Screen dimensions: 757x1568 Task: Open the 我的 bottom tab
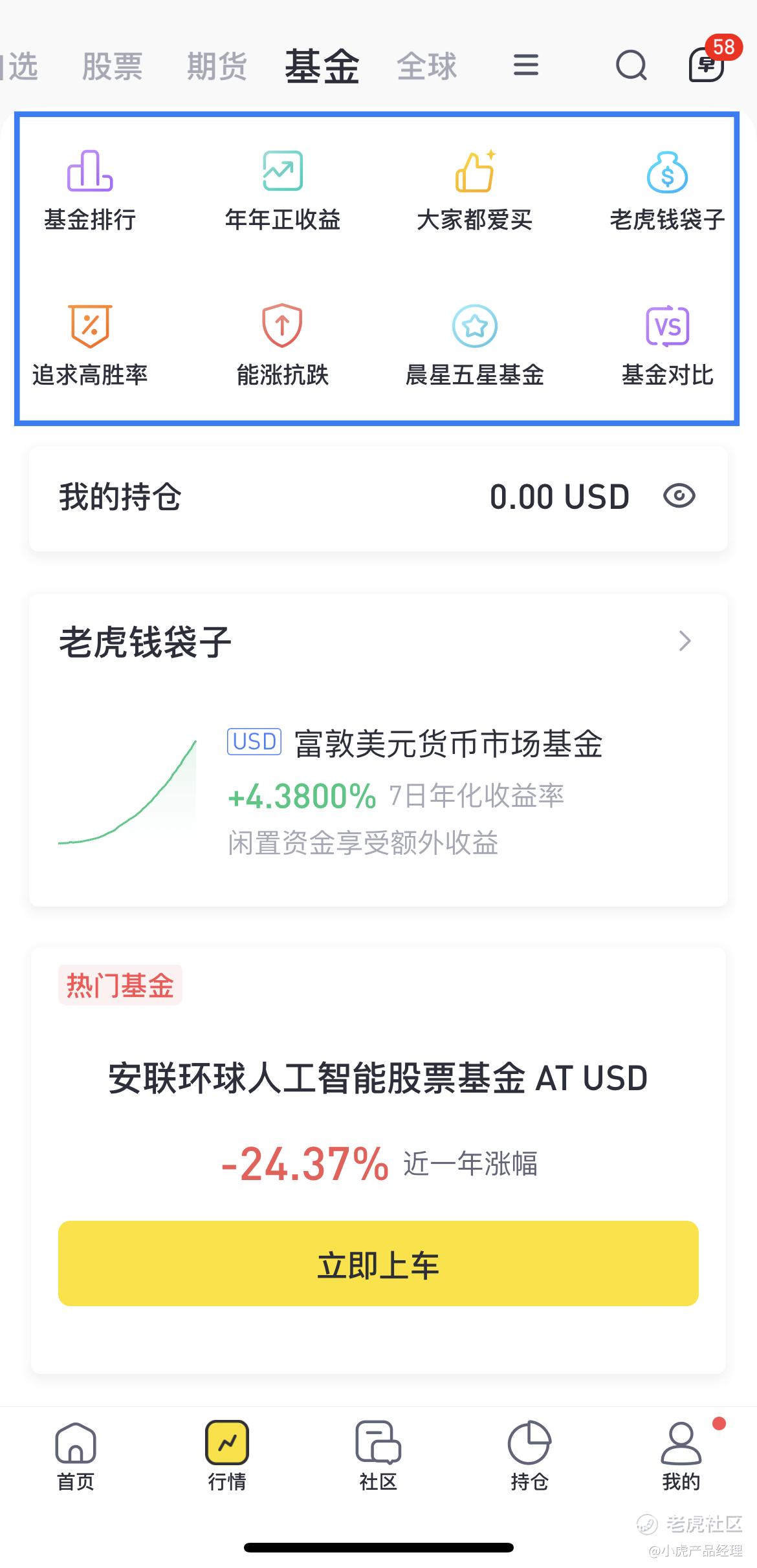tap(681, 1456)
